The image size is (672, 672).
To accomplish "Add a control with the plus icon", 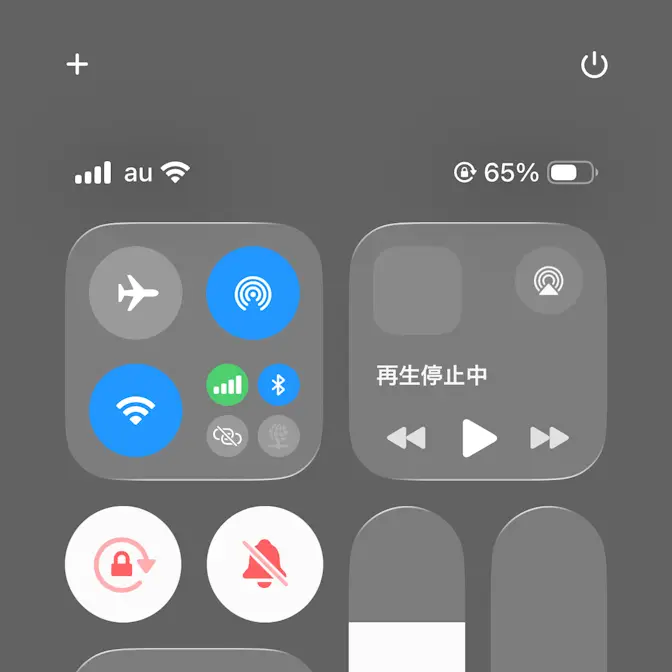I will pos(77,65).
